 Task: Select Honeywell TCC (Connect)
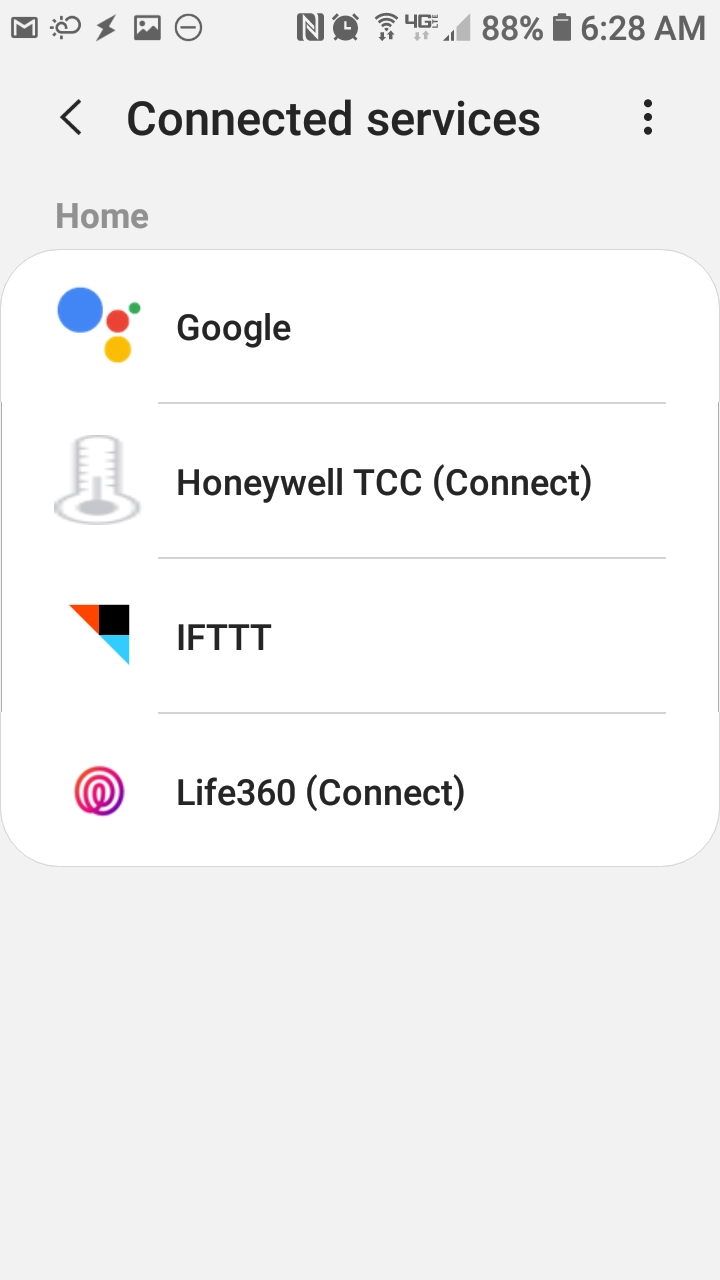click(360, 482)
